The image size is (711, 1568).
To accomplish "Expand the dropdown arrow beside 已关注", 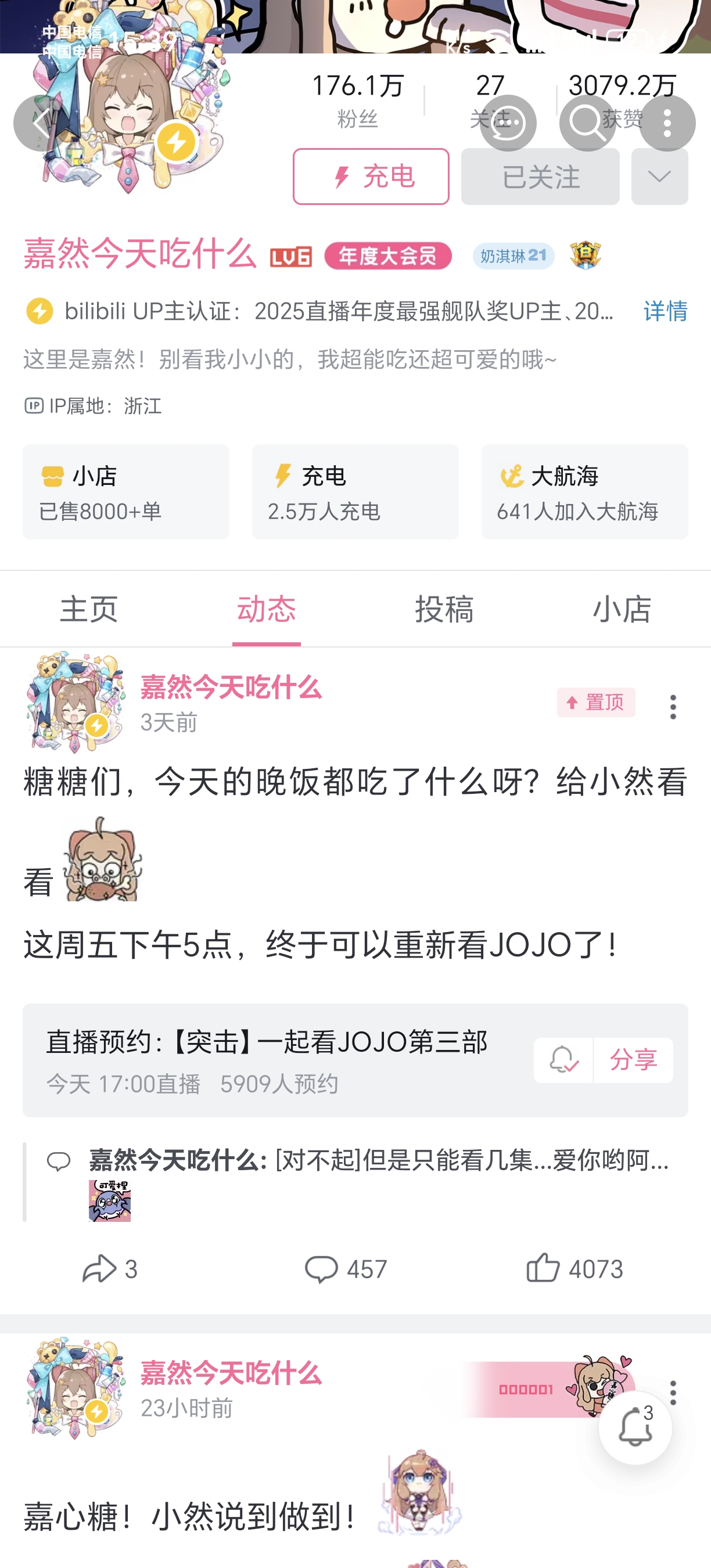I will (659, 177).
